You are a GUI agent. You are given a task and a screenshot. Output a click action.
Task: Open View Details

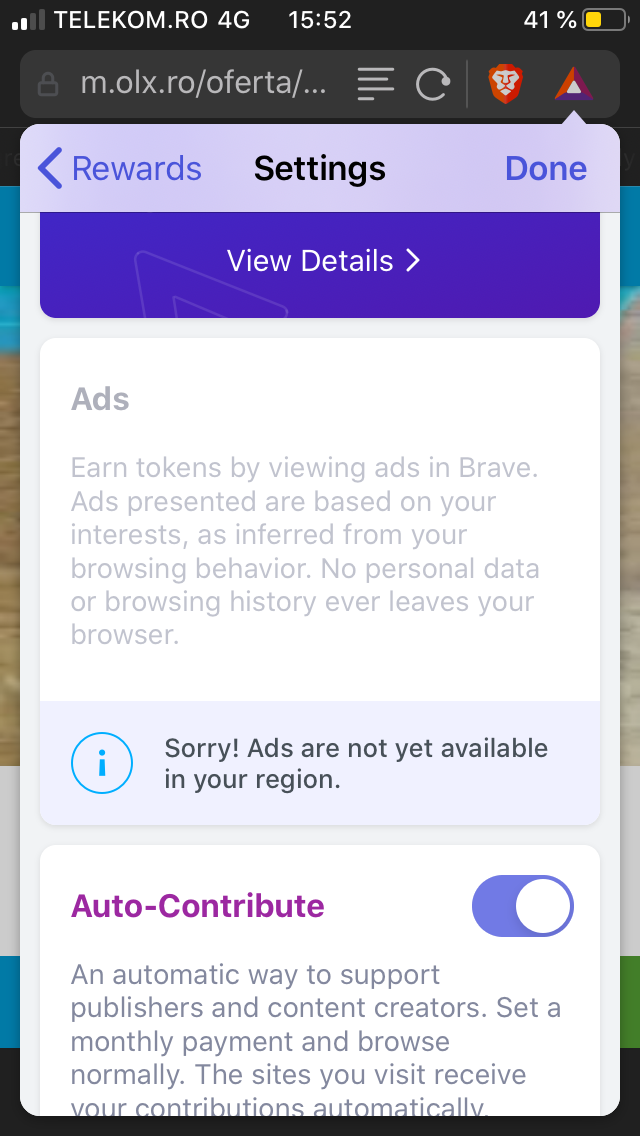coord(323,261)
